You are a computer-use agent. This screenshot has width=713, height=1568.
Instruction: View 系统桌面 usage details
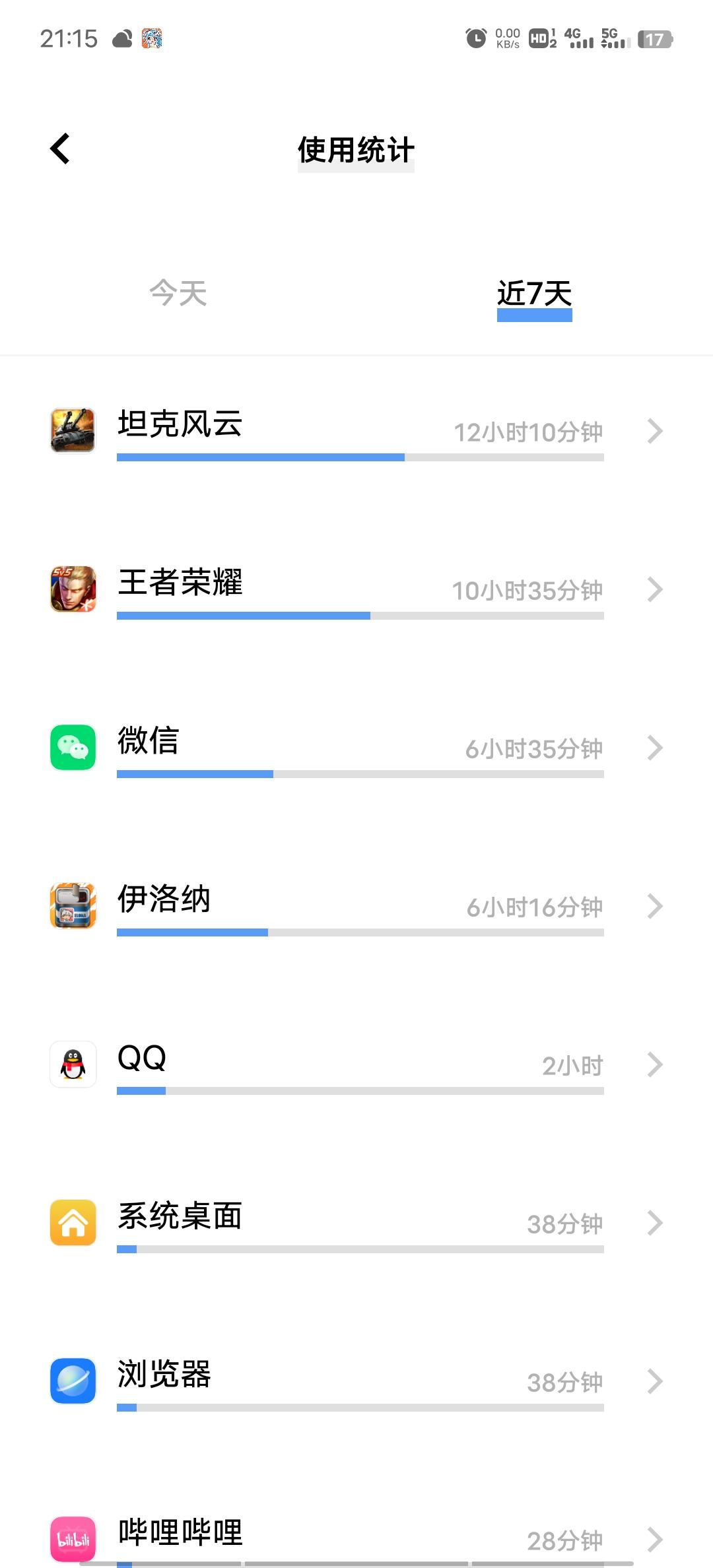pos(356,1224)
